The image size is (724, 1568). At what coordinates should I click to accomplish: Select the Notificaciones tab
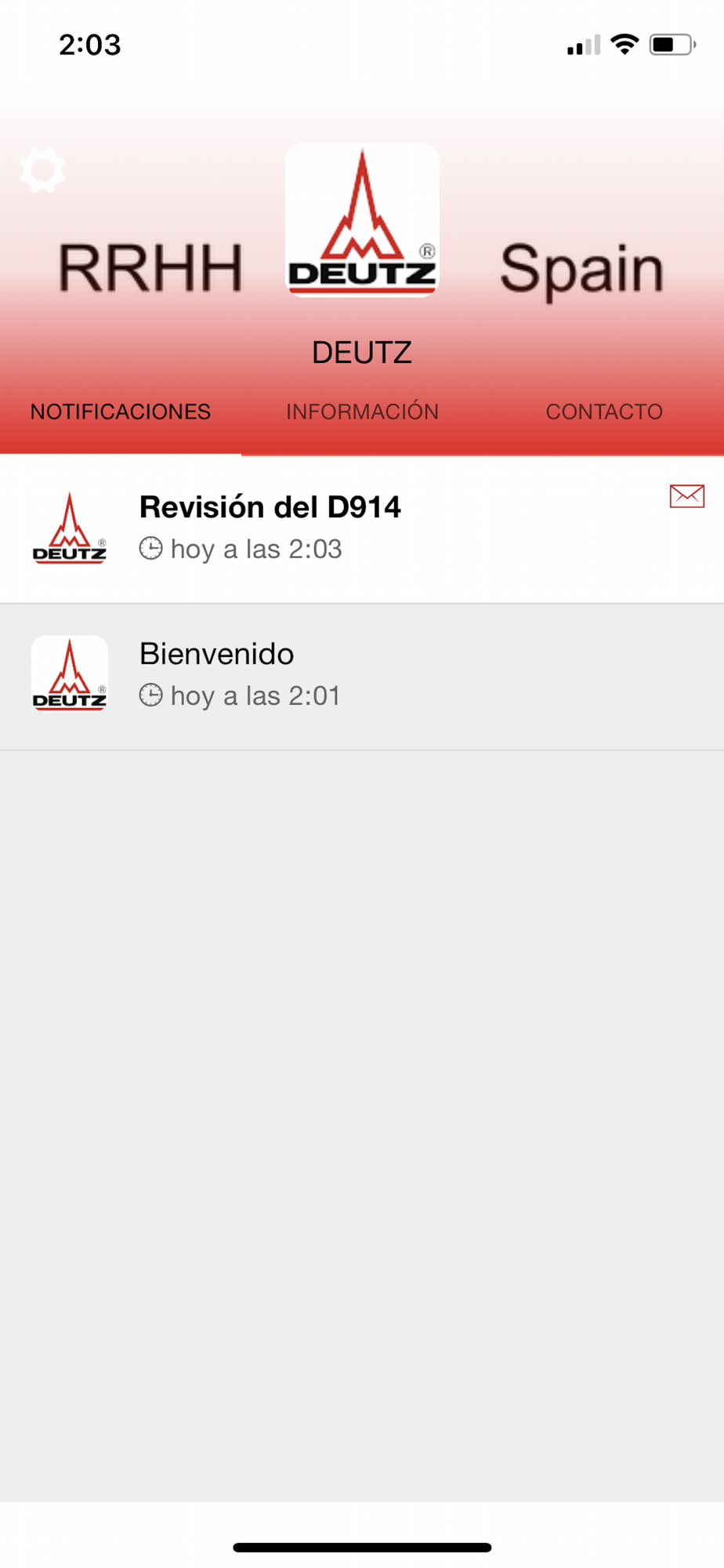[121, 412]
